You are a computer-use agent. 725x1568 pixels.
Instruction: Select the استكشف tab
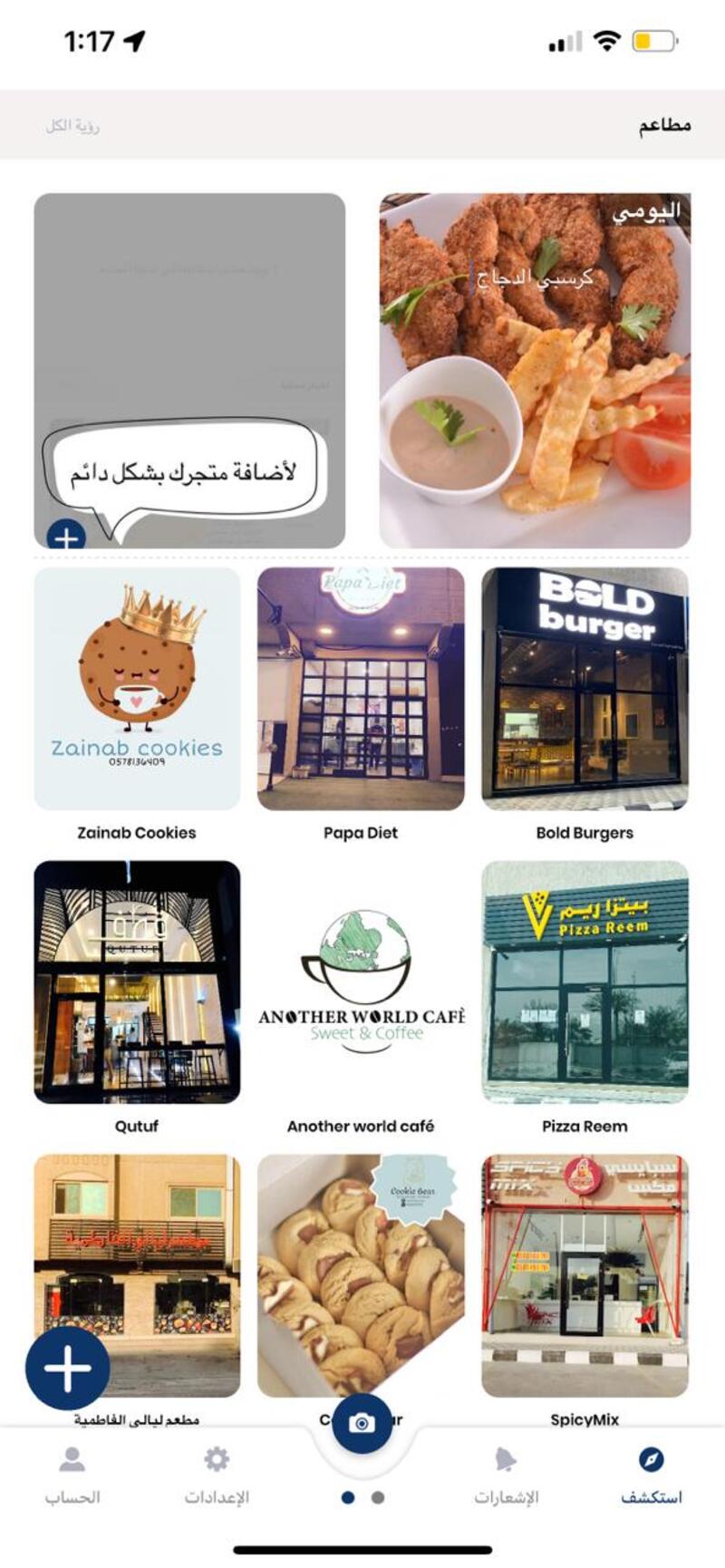651,1476
